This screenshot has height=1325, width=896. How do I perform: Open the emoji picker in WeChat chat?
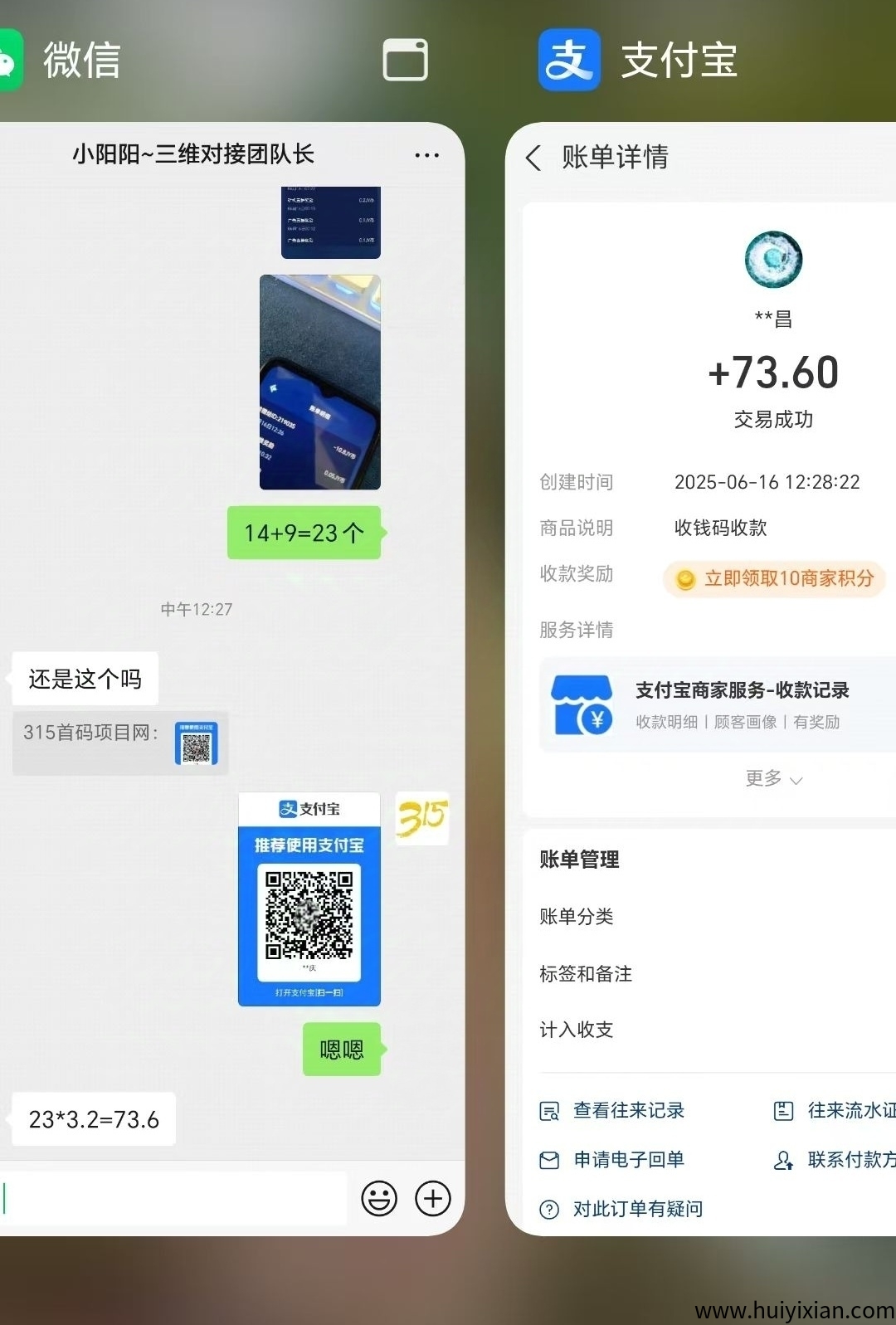pos(379,1198)
